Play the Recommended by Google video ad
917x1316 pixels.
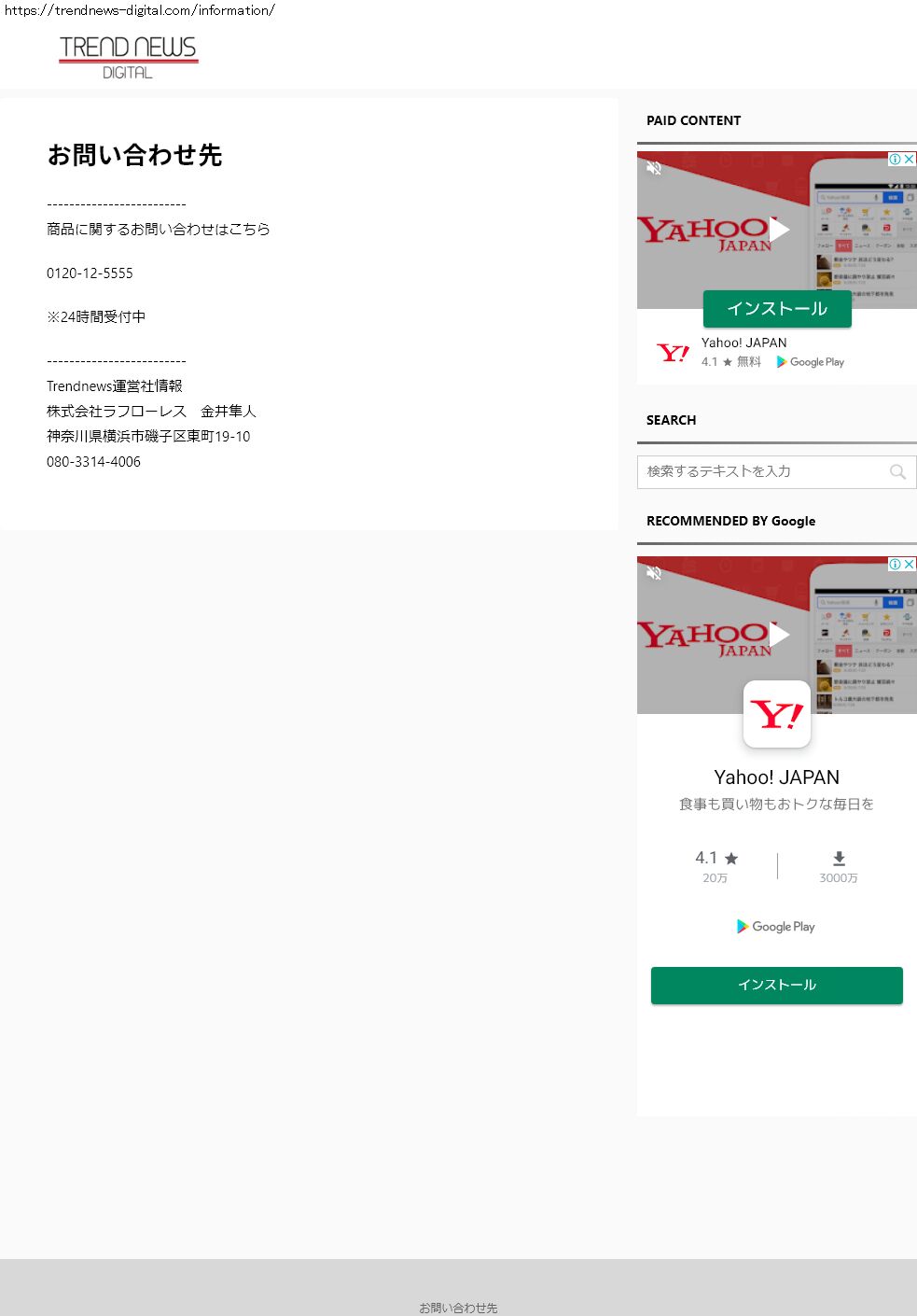click(x=778, y=635)
